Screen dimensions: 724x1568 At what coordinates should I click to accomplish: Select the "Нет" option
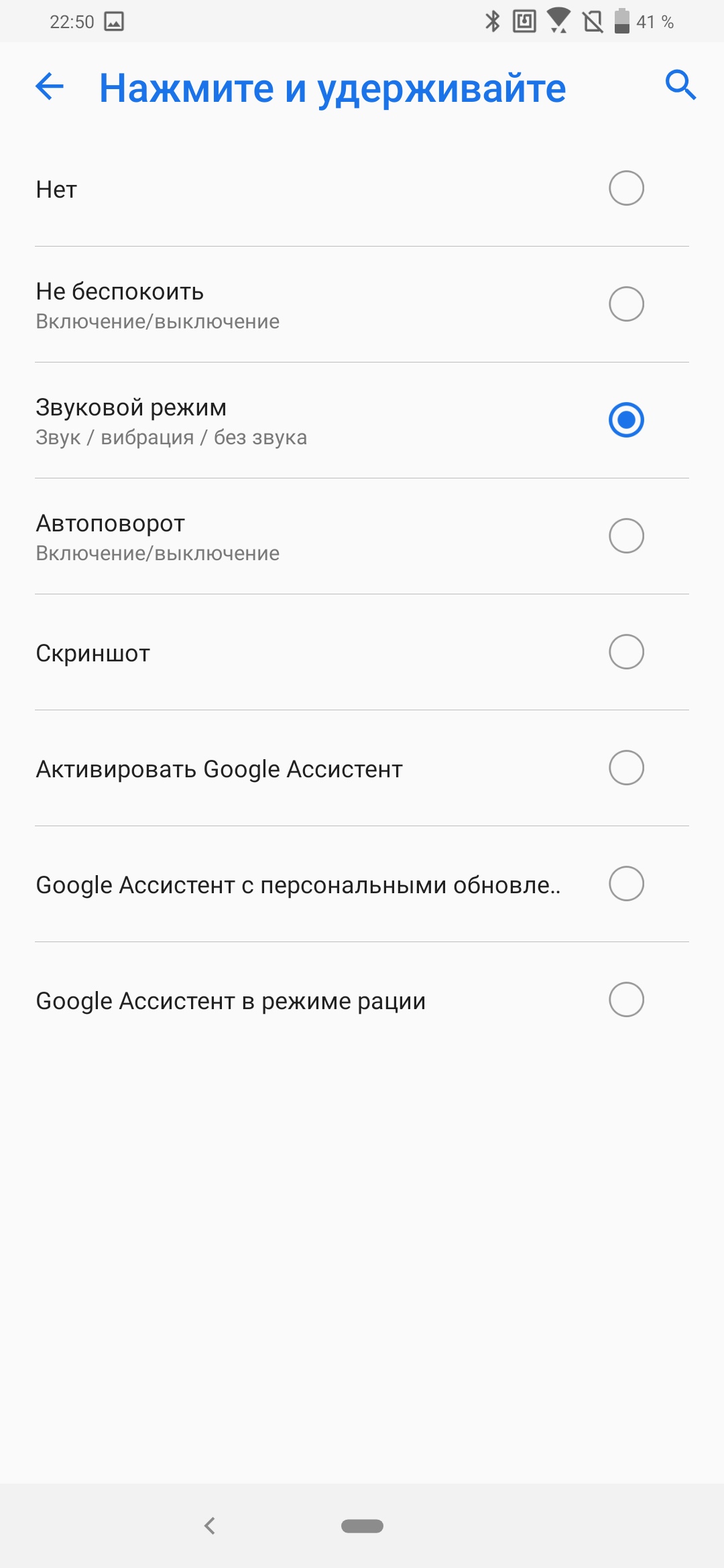(626, 188)
